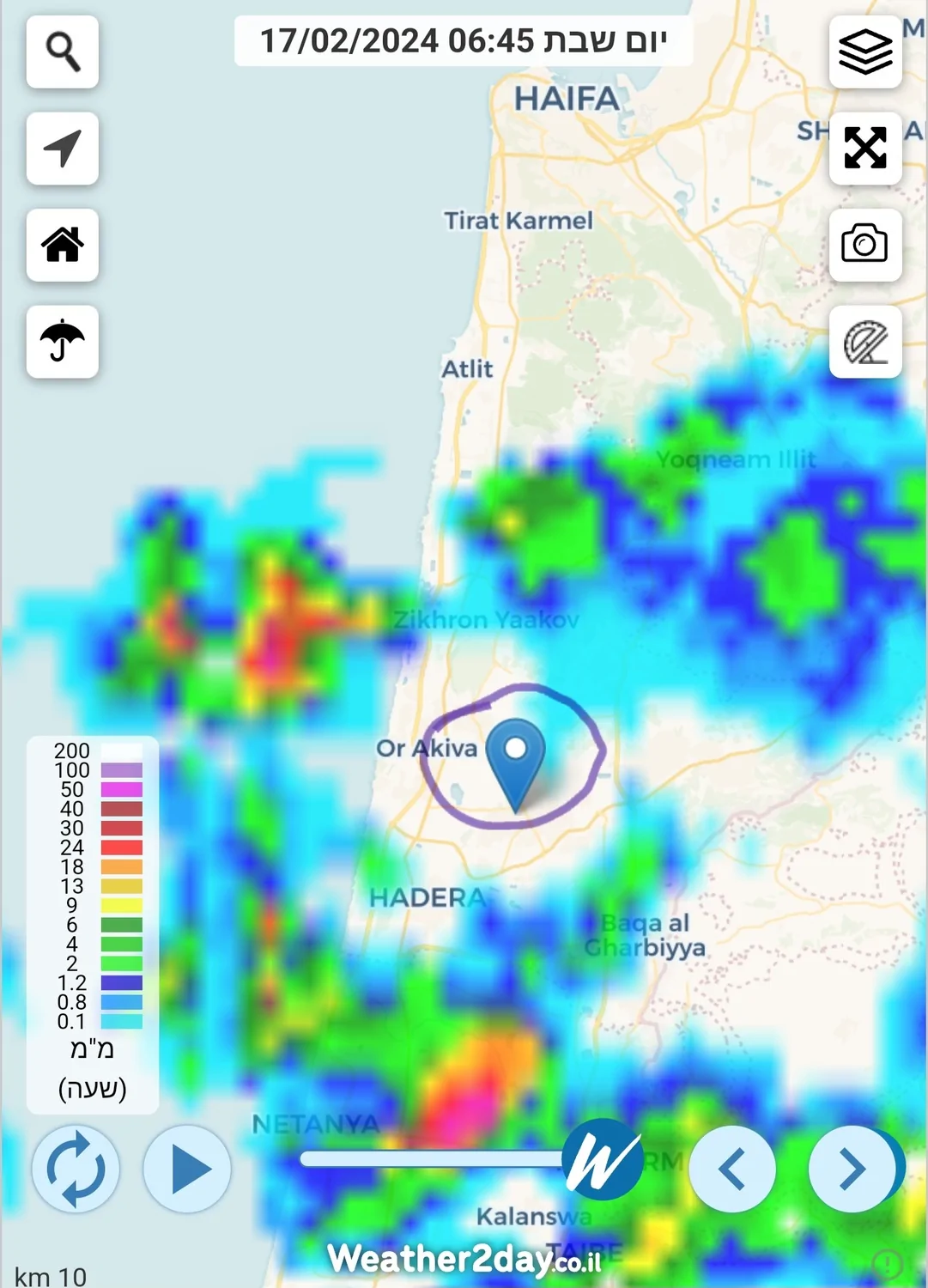Step back to the previous radar frame

click(x=732, y=1169)
